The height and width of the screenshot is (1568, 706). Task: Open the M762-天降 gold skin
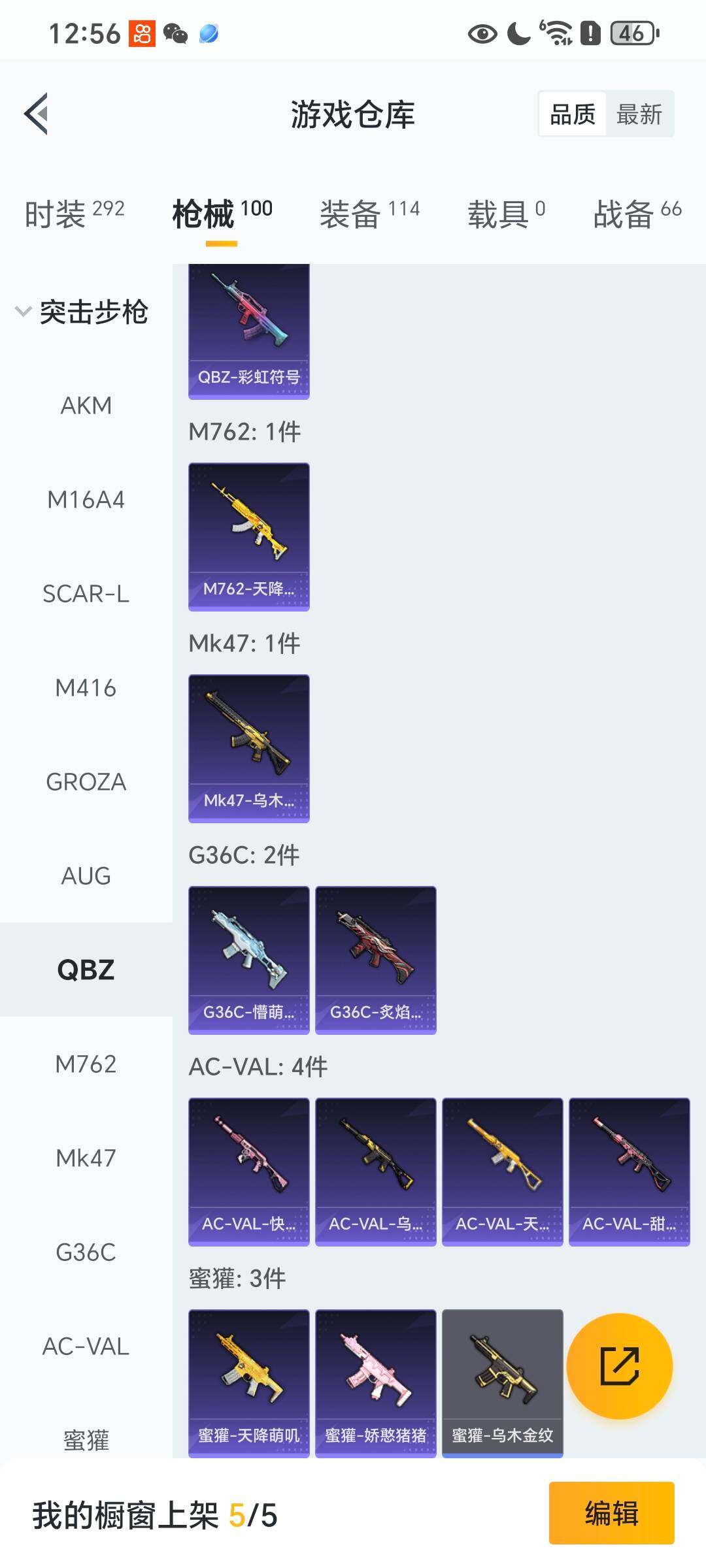tap(248, 536)
